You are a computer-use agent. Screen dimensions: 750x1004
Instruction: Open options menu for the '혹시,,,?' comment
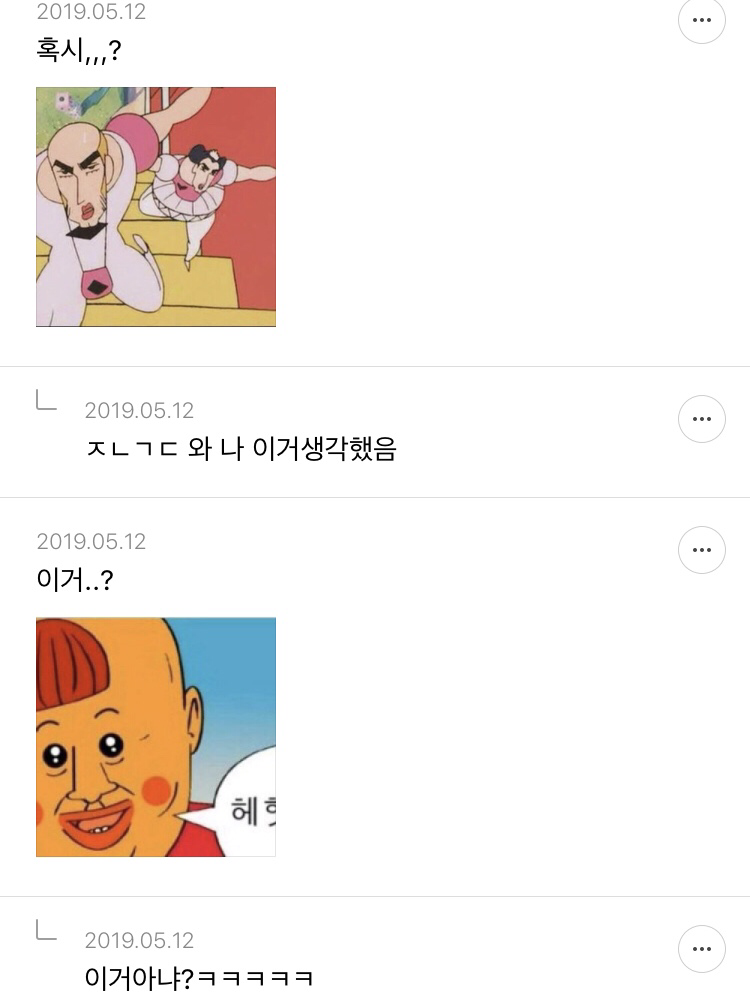tap(702, 20)
